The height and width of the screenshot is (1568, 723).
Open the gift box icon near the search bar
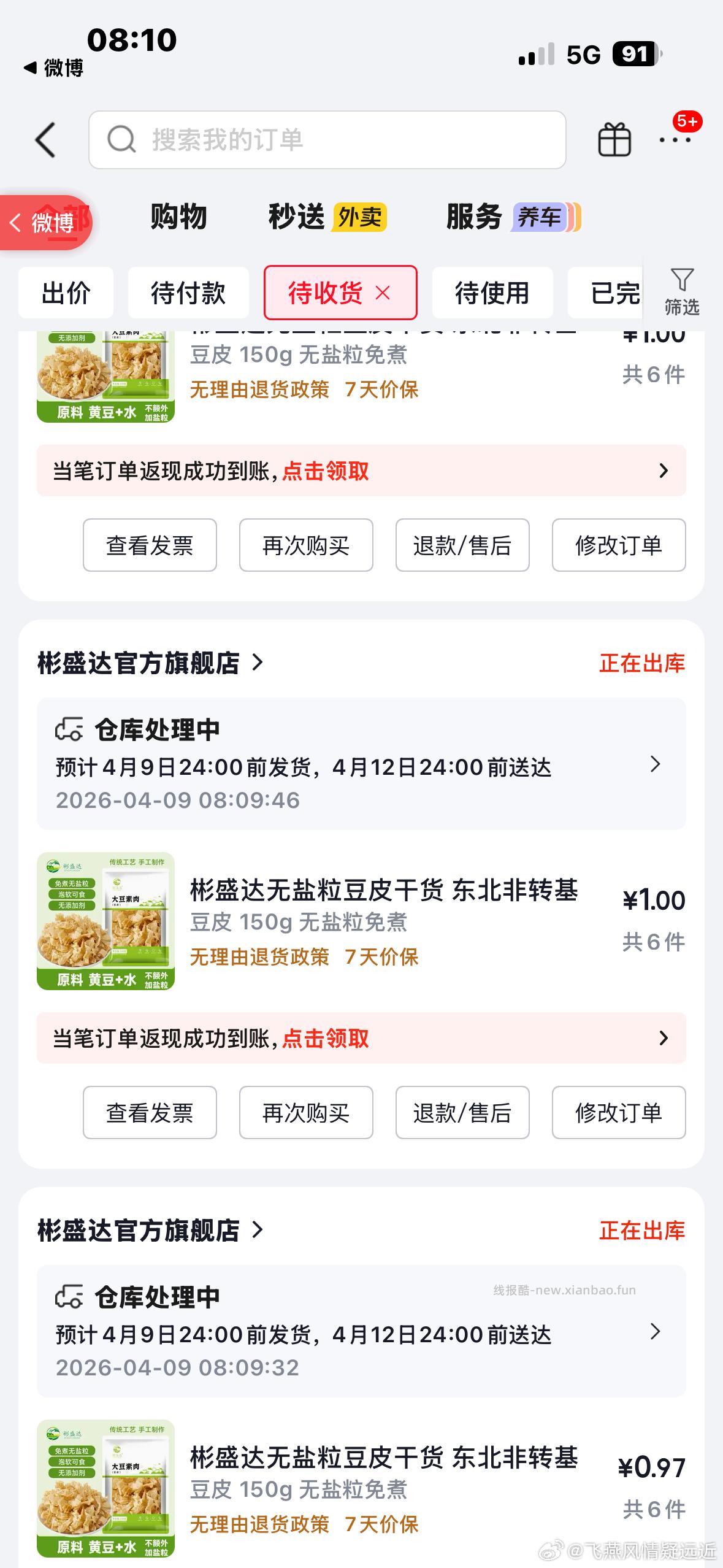click(615, 139)
